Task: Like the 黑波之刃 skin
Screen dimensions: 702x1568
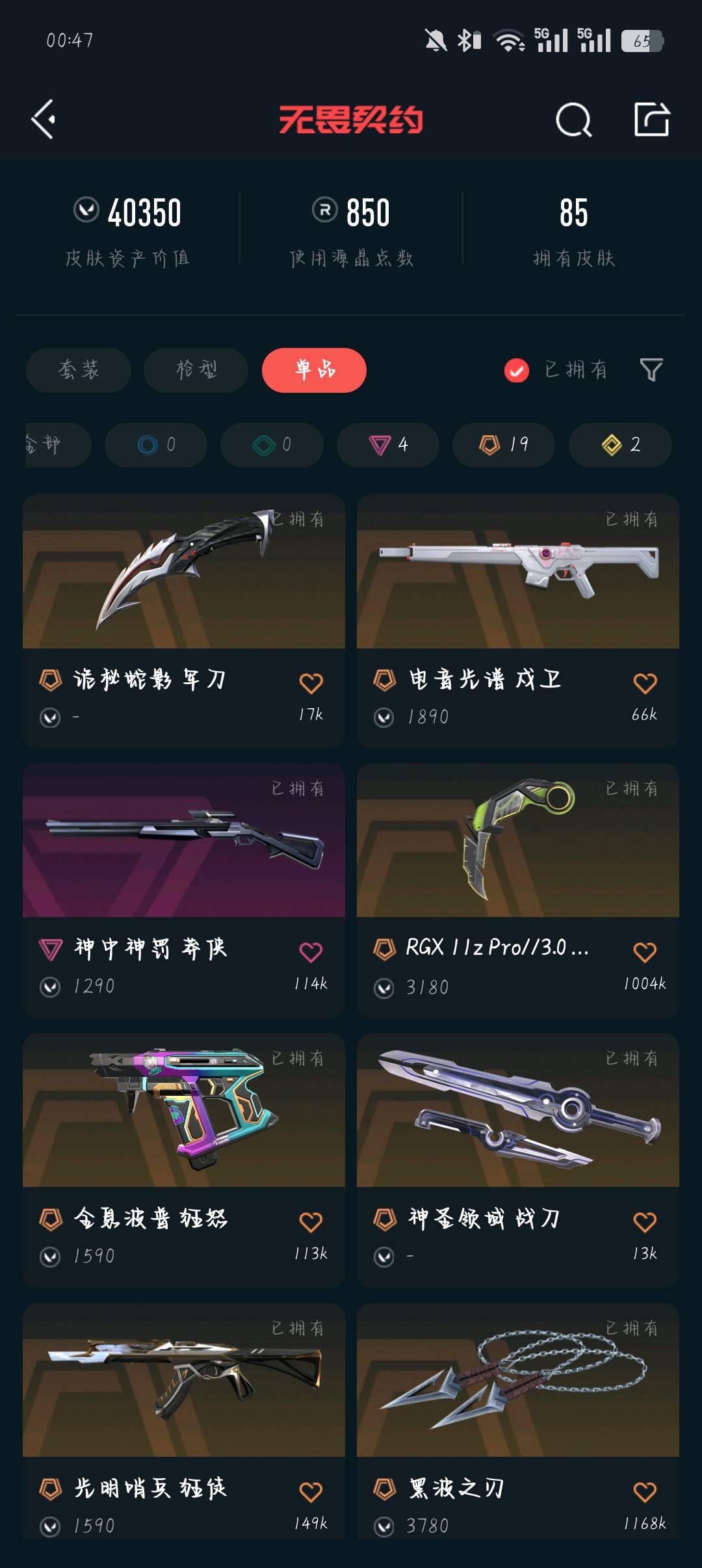Action: tap(645, 1492)
